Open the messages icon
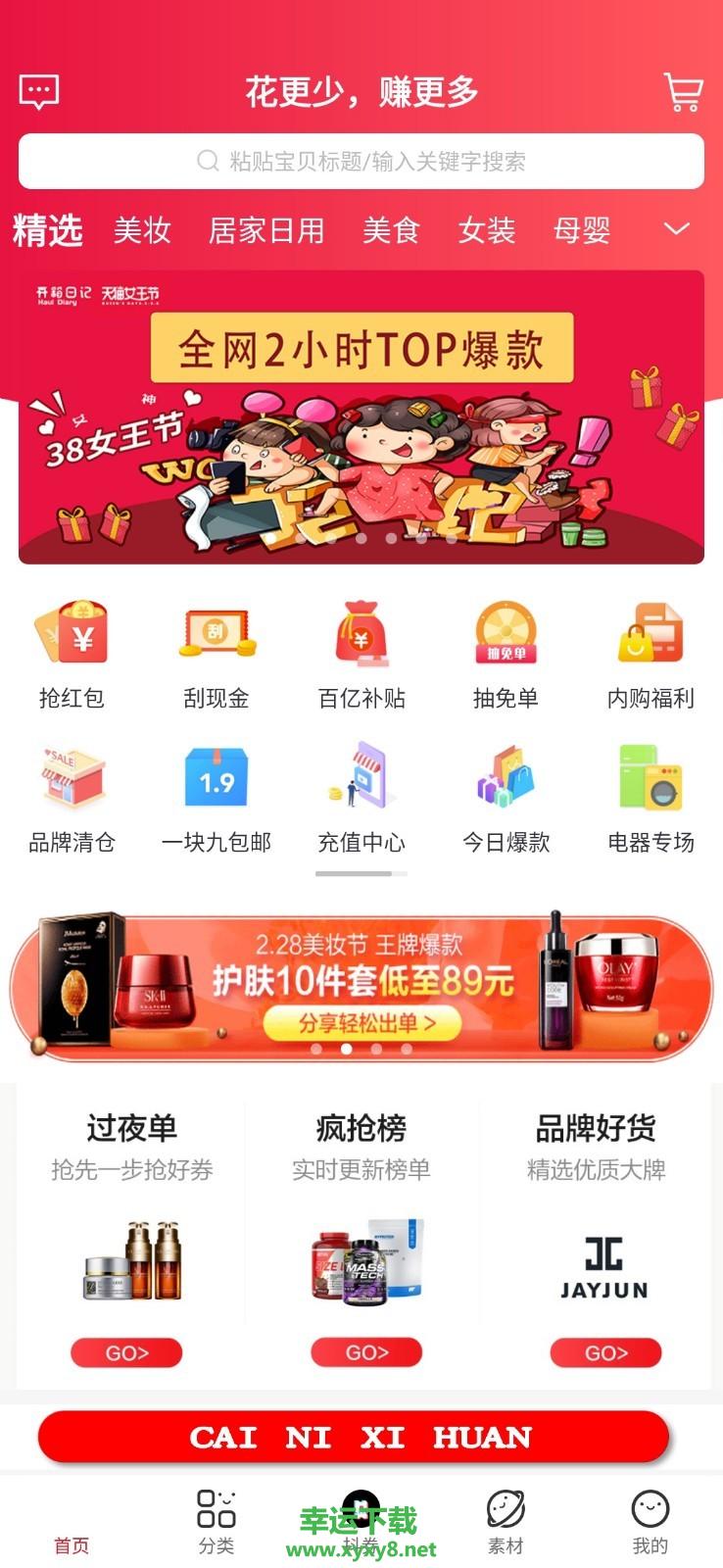This screenshot has height=1568, width=723. coord(39,93)
